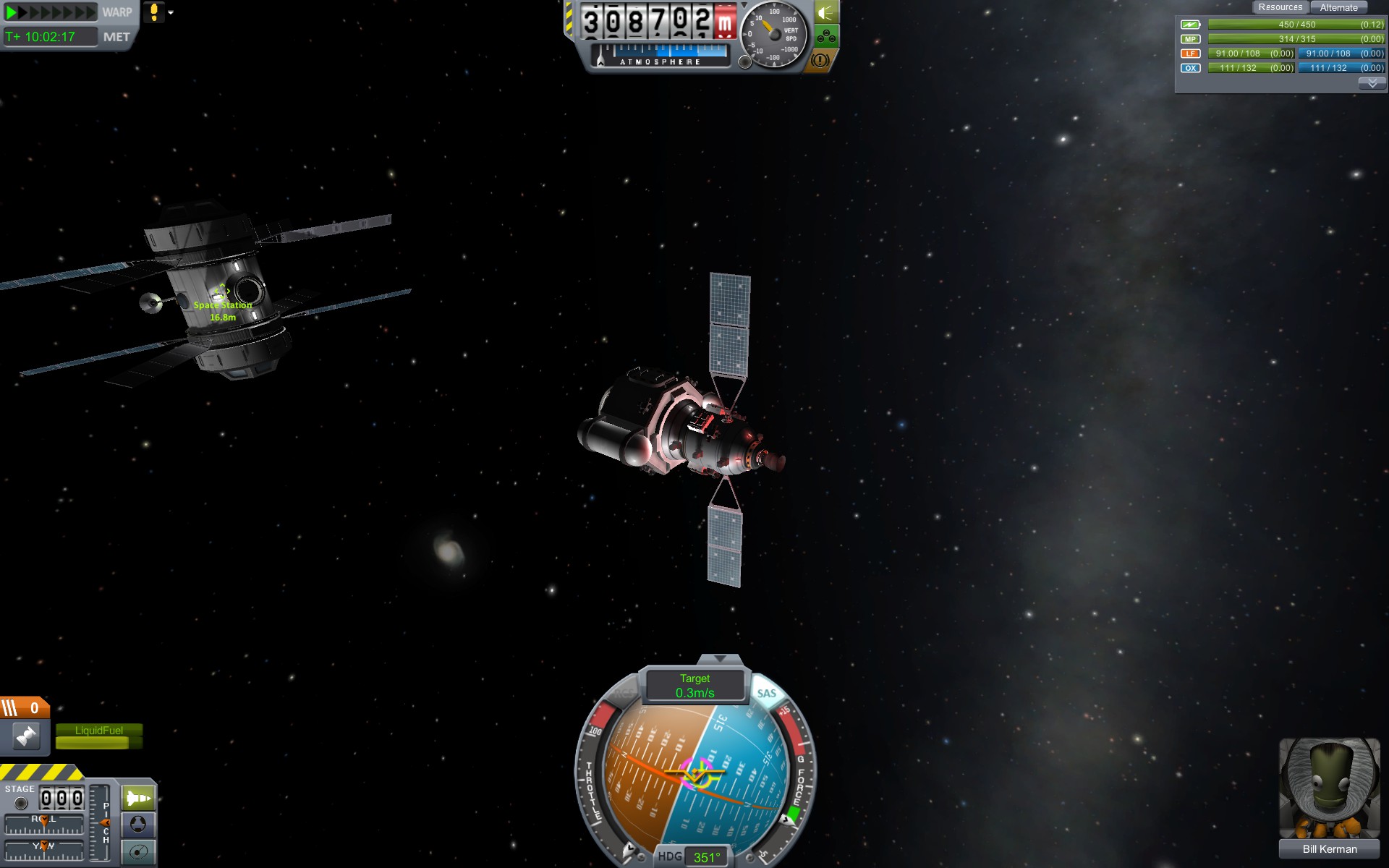1389x868 pixels.
Task: Open the orbital map view
Action: pos(138,851)
